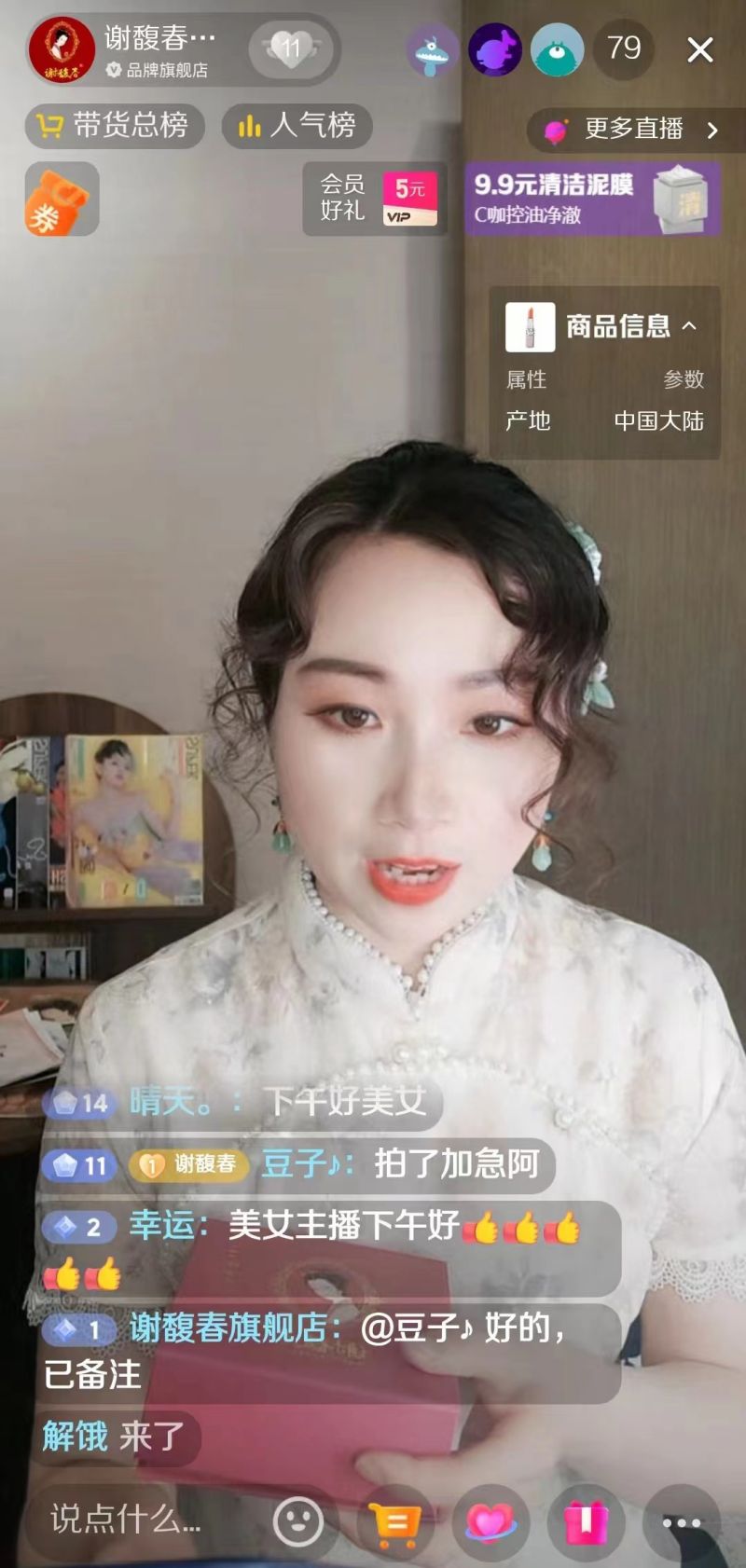Open 带货总榜 ranking

114,126
